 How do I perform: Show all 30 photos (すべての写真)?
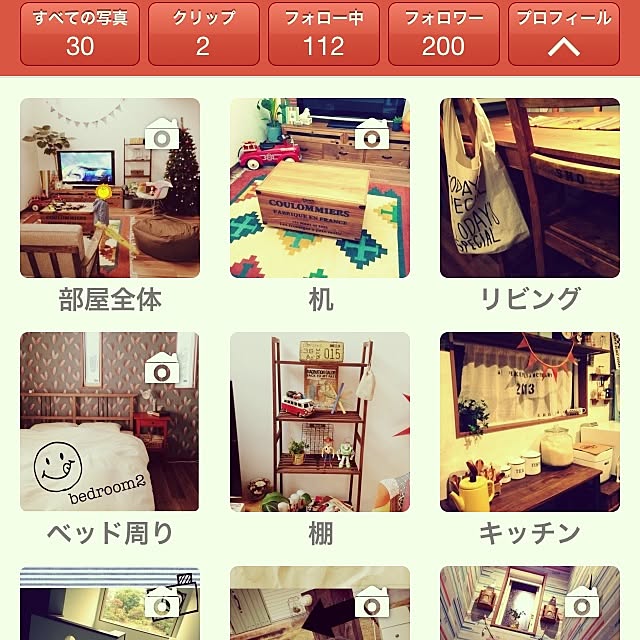(80, 33)
